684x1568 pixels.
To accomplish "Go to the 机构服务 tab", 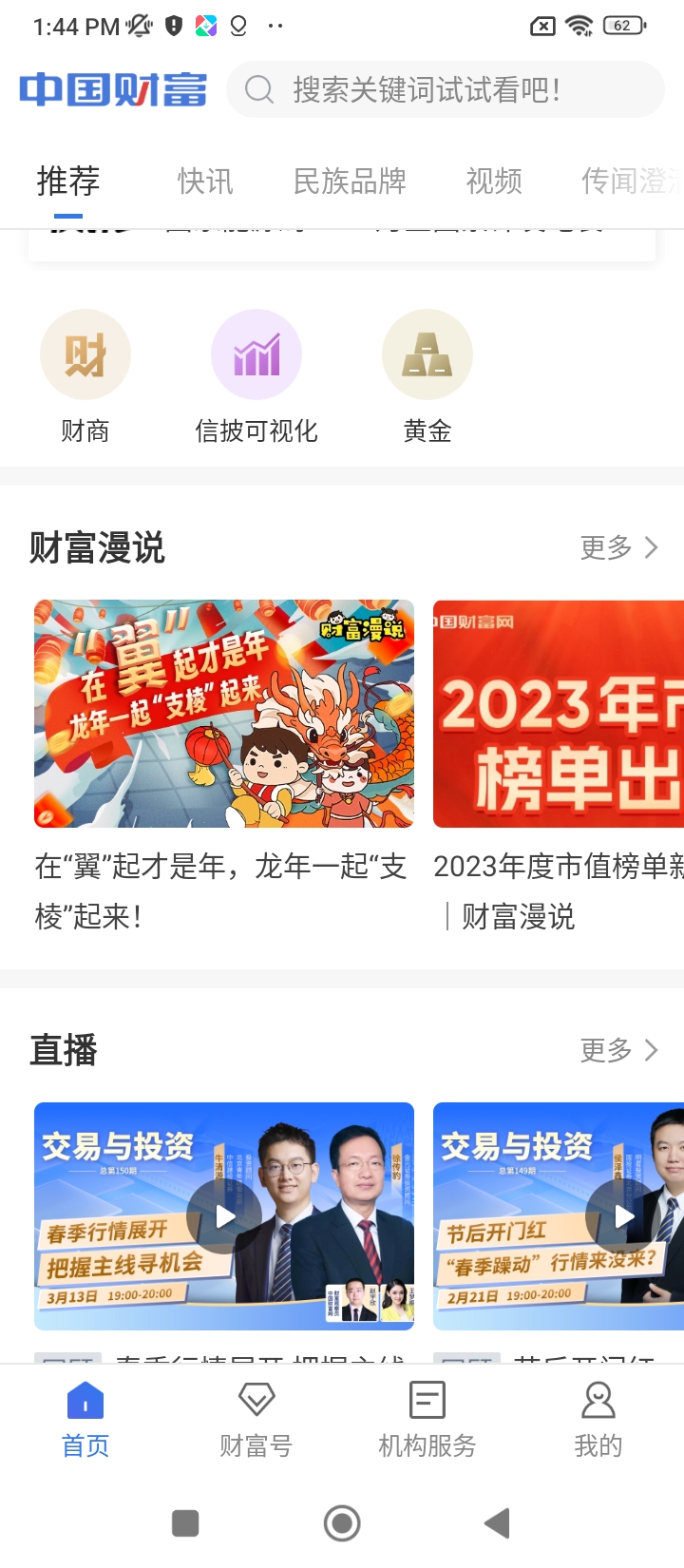I will [427, 1419].
